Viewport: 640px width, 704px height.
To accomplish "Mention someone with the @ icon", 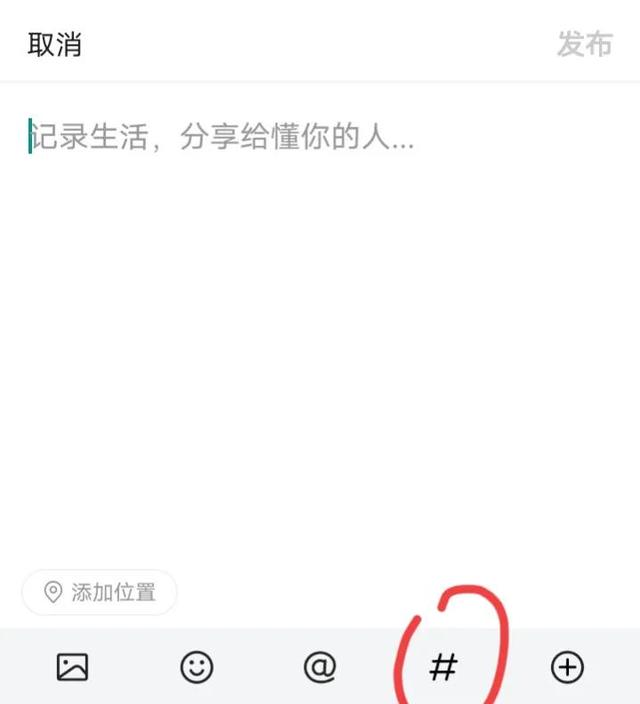I will (319, 667).
